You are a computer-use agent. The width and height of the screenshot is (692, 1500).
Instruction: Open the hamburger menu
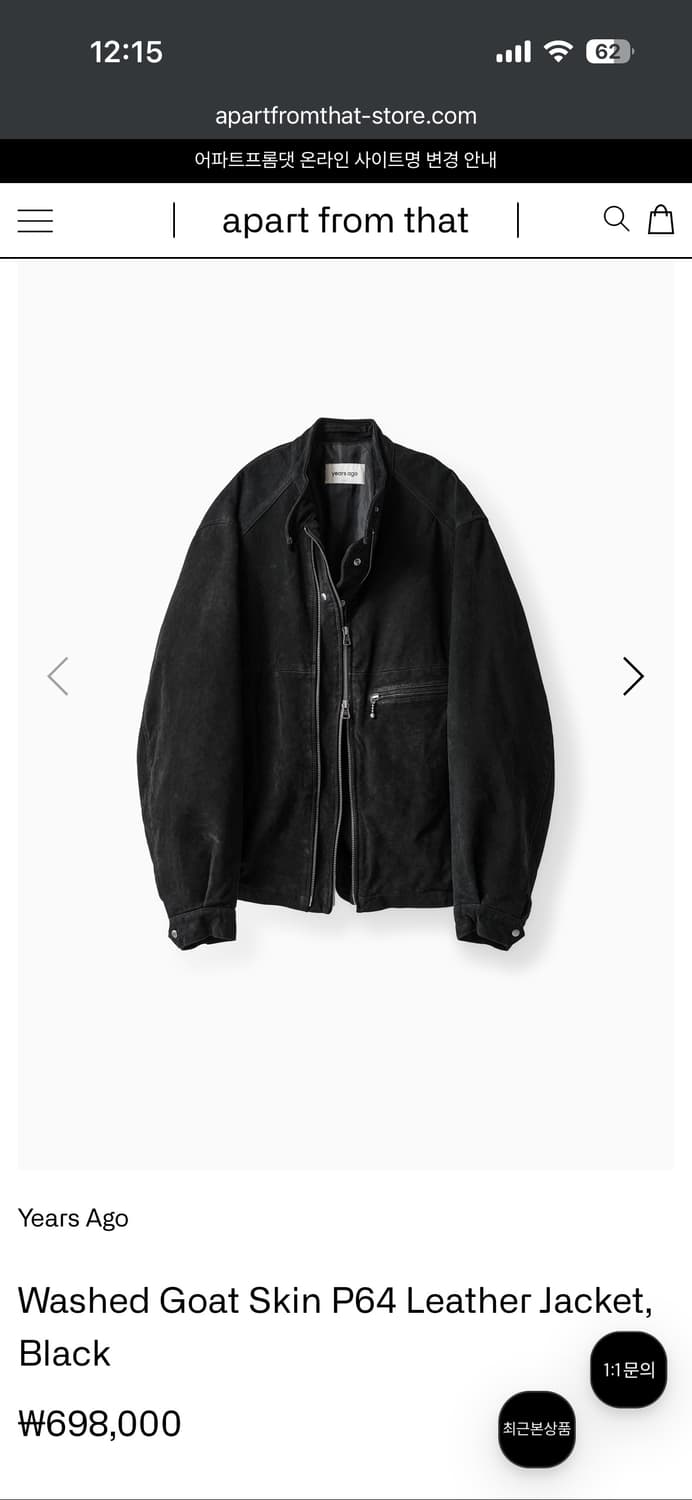pos(35,221)
